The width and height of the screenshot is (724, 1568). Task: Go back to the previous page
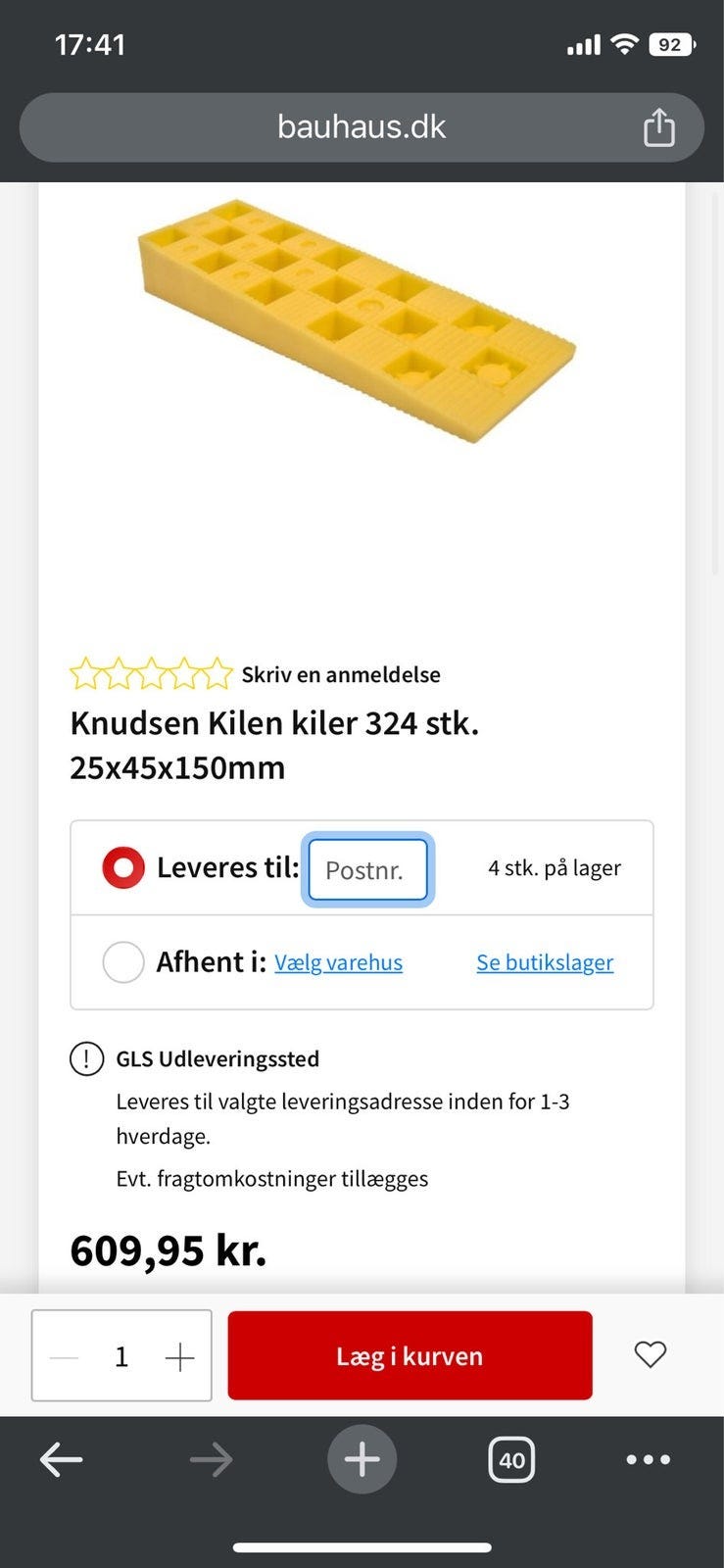(61, 1459)
